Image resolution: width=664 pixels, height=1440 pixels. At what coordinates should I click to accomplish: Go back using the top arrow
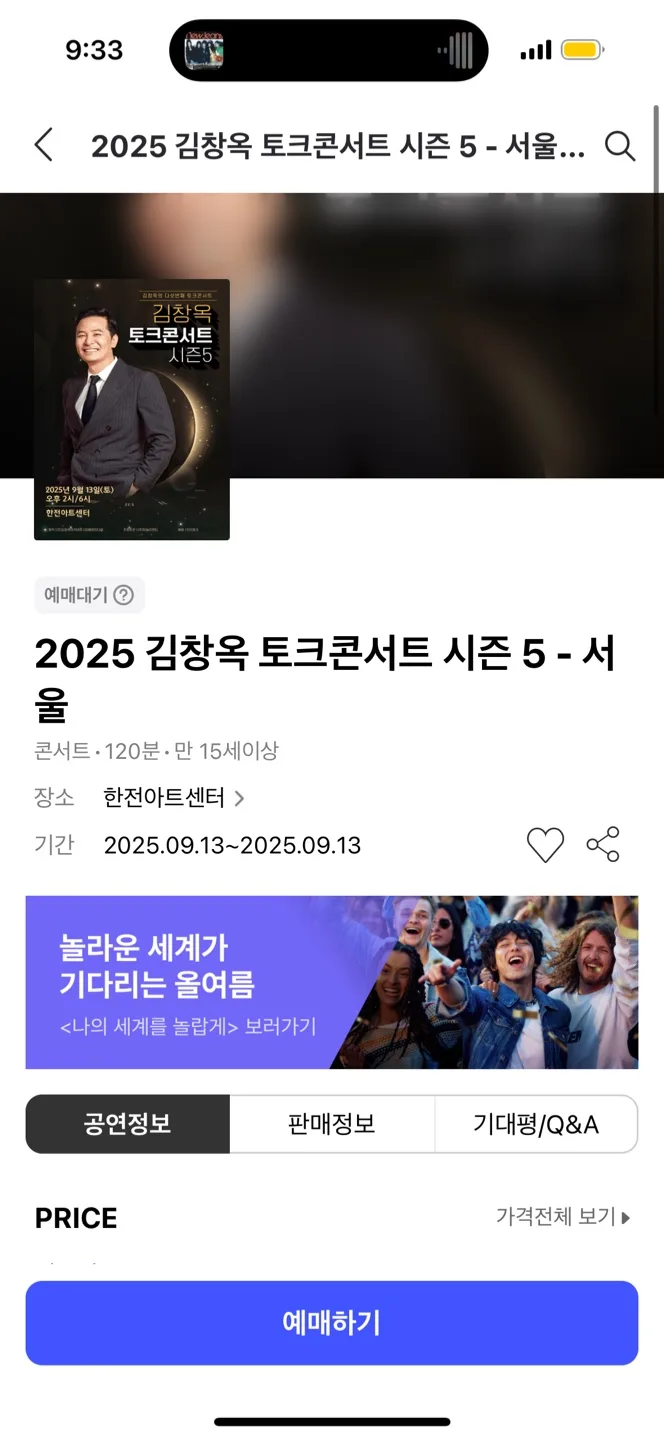pyautogui.click(x=43, y=146)
